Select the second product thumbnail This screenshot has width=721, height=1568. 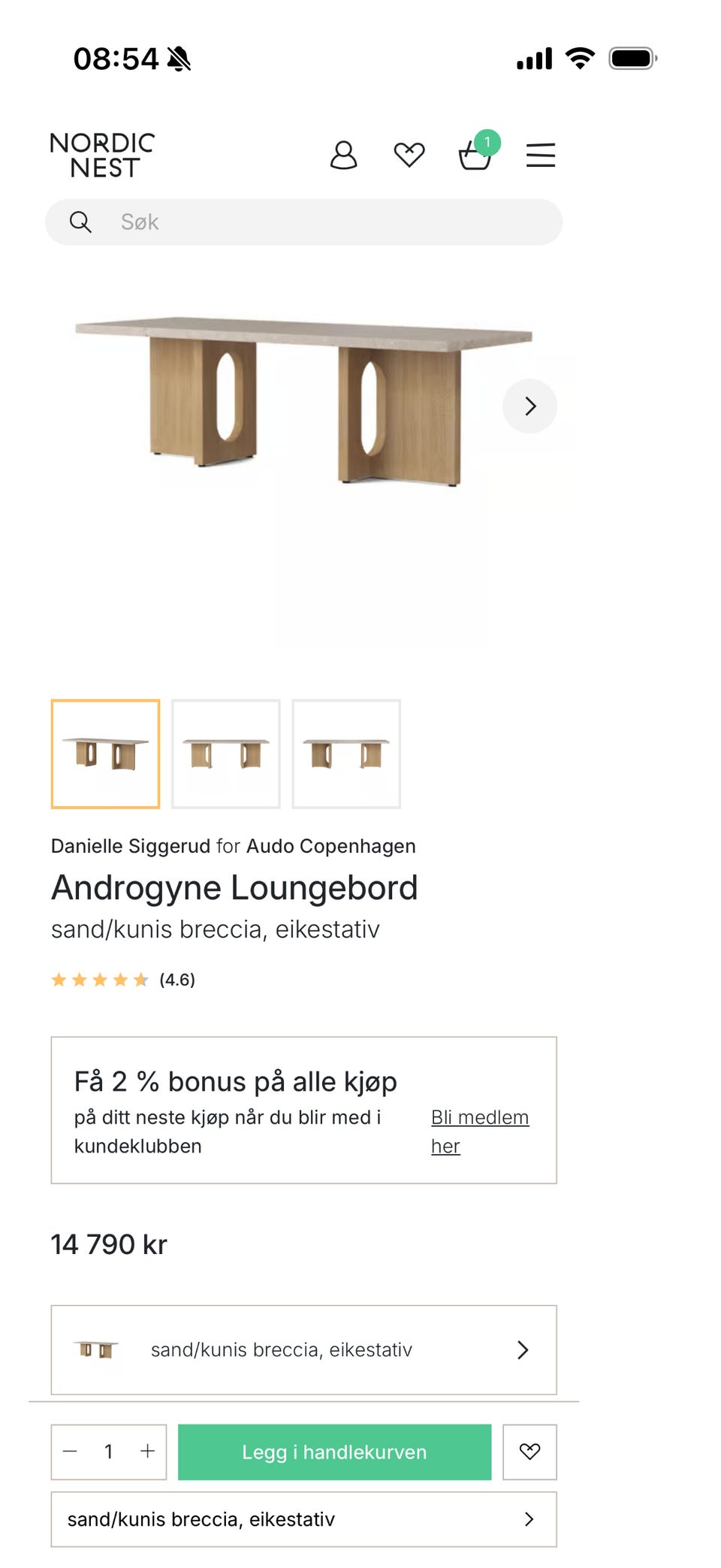coord(226,754)
